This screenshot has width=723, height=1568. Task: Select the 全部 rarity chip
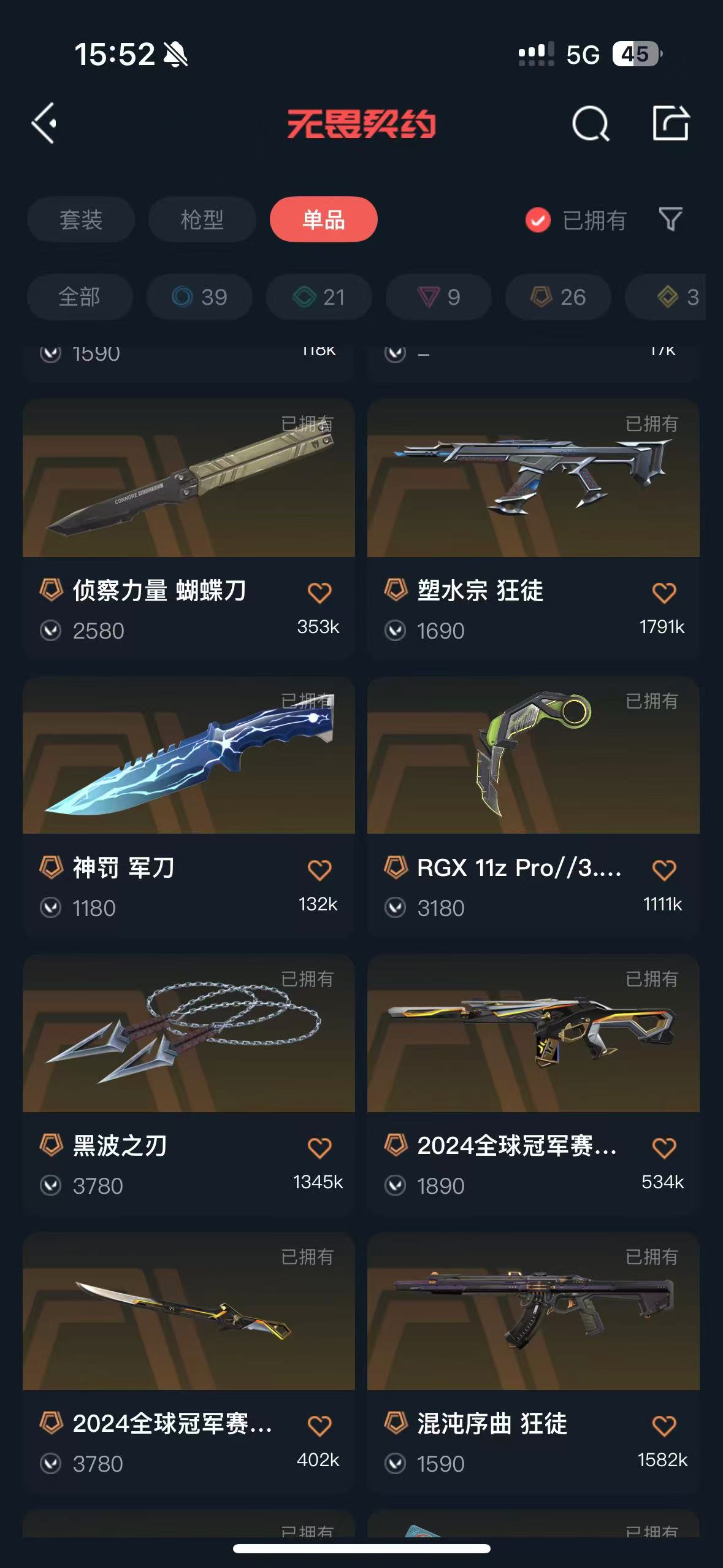point(79,297)
